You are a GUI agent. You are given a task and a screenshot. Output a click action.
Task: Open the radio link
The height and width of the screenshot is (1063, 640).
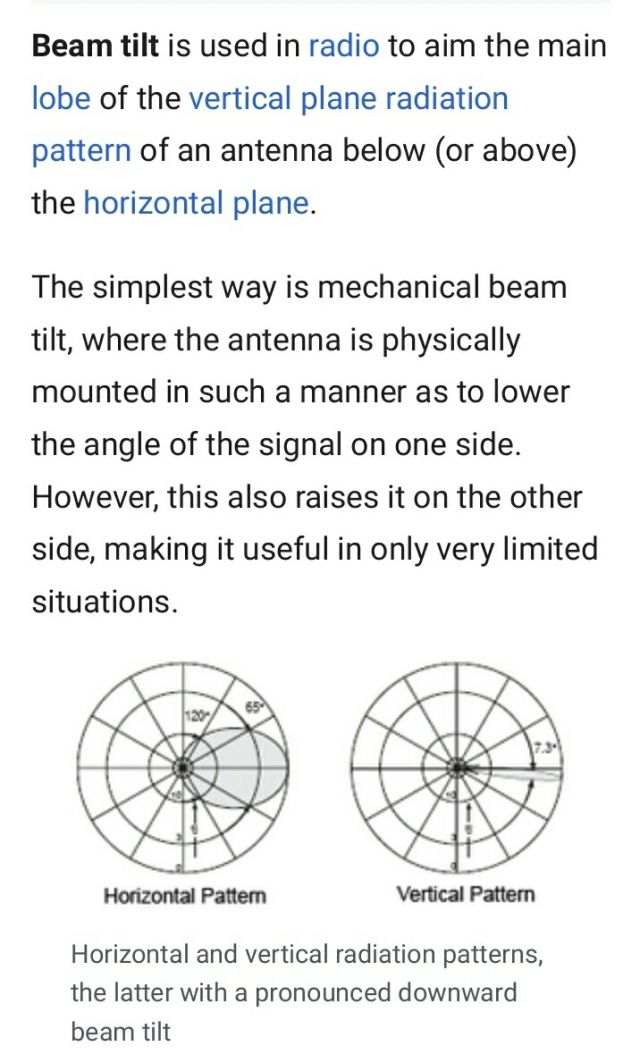click(x=343, y=46)
